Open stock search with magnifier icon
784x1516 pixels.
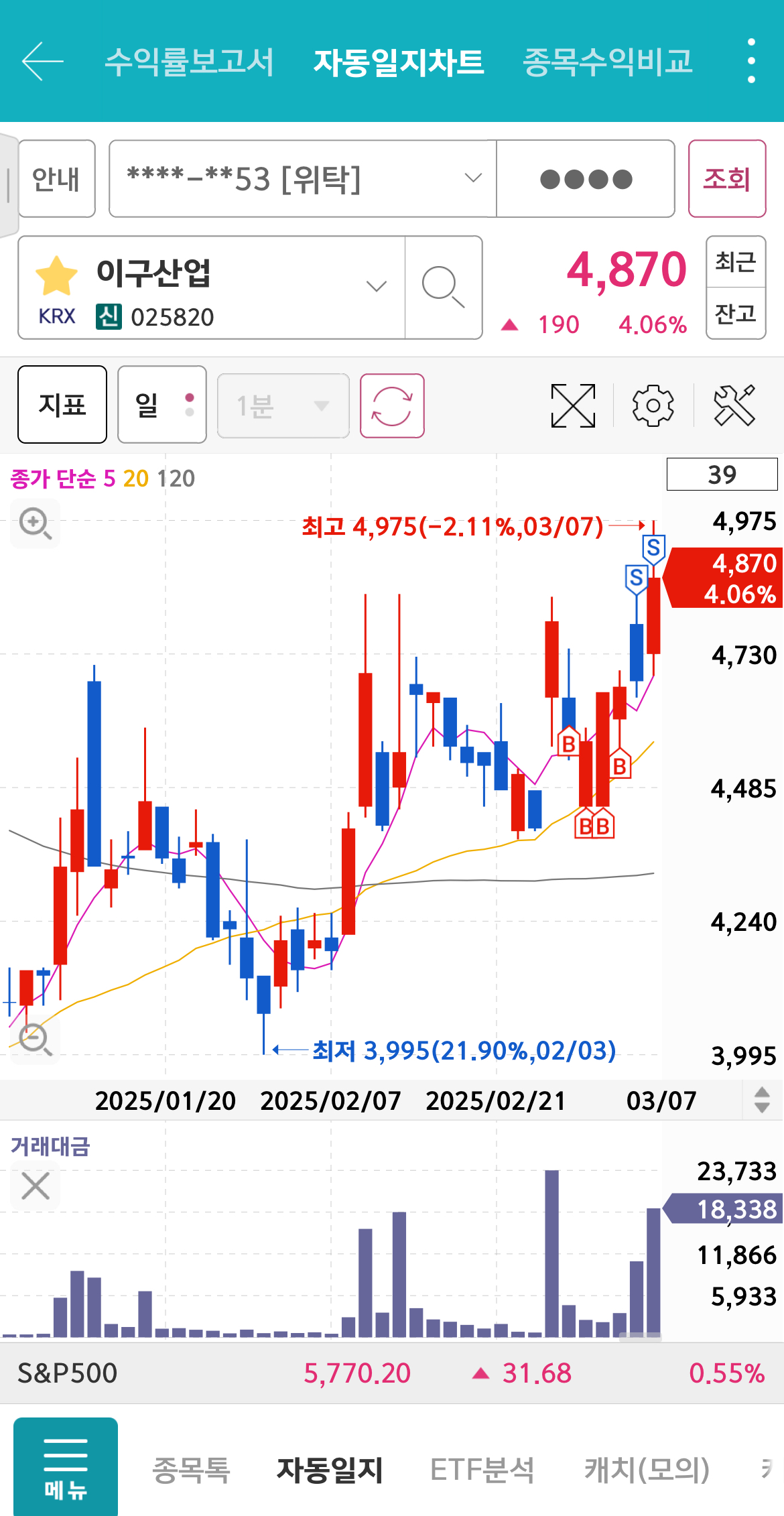(443, 288)
